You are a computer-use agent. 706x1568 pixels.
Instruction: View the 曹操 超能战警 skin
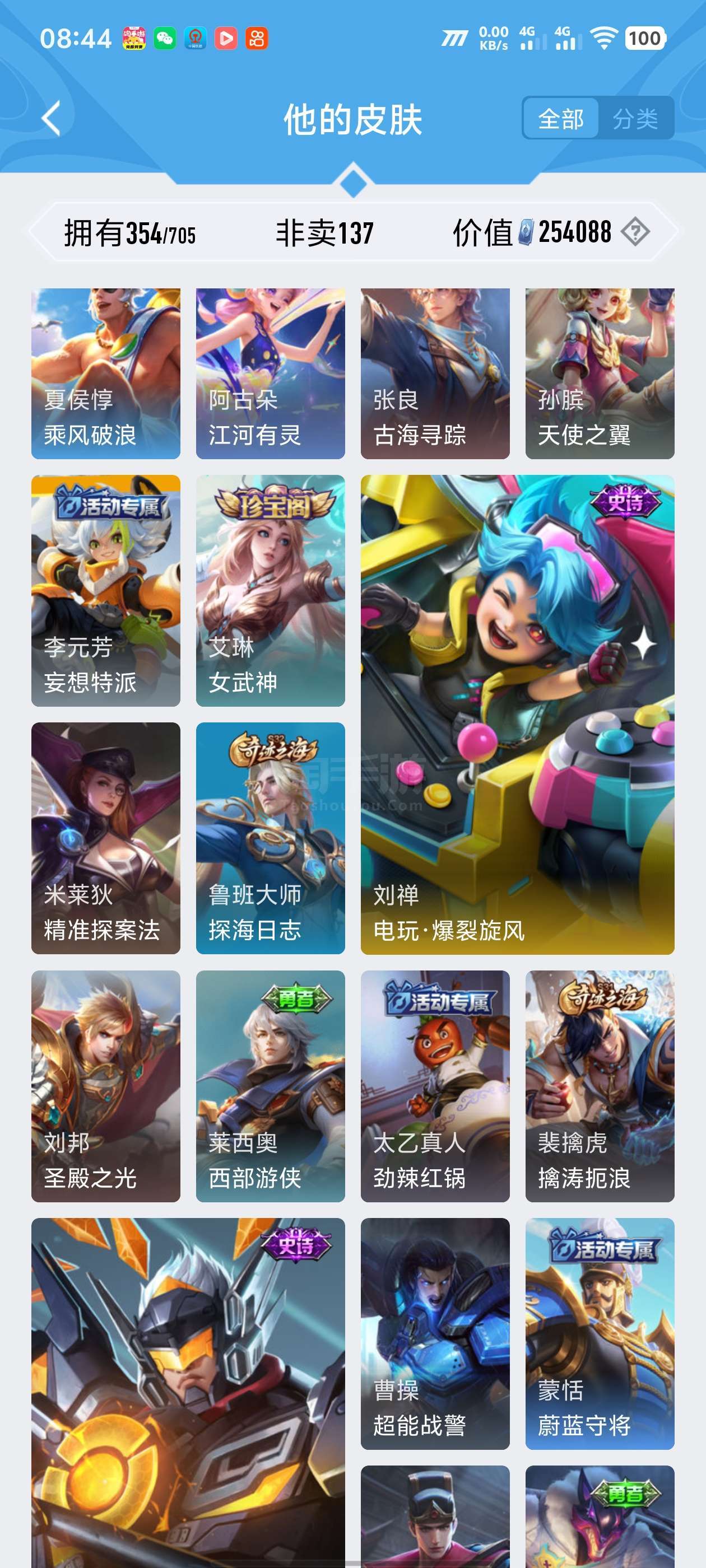coord(435,1334)
